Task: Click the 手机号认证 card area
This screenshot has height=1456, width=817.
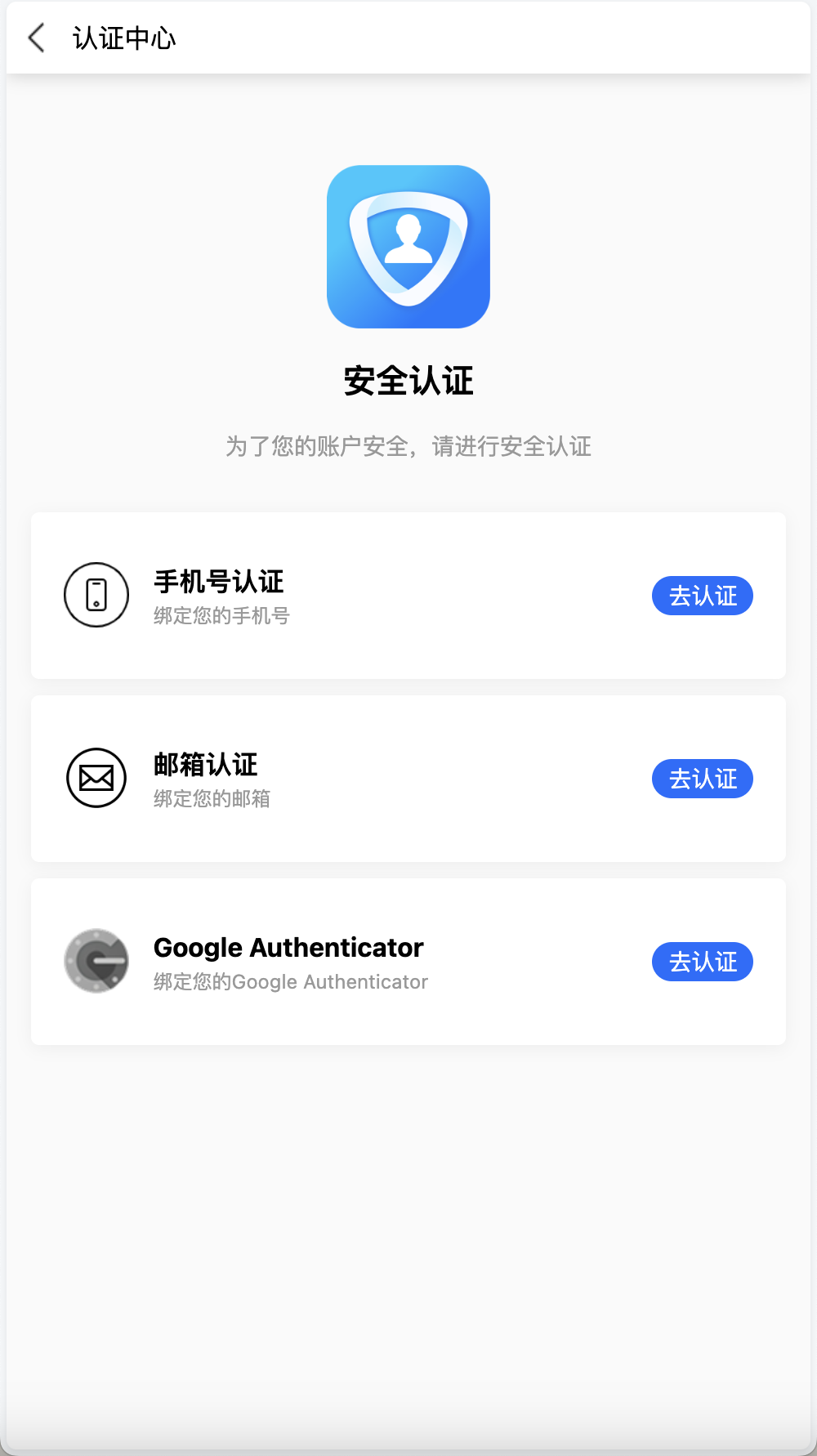Action: coord(408,596)
